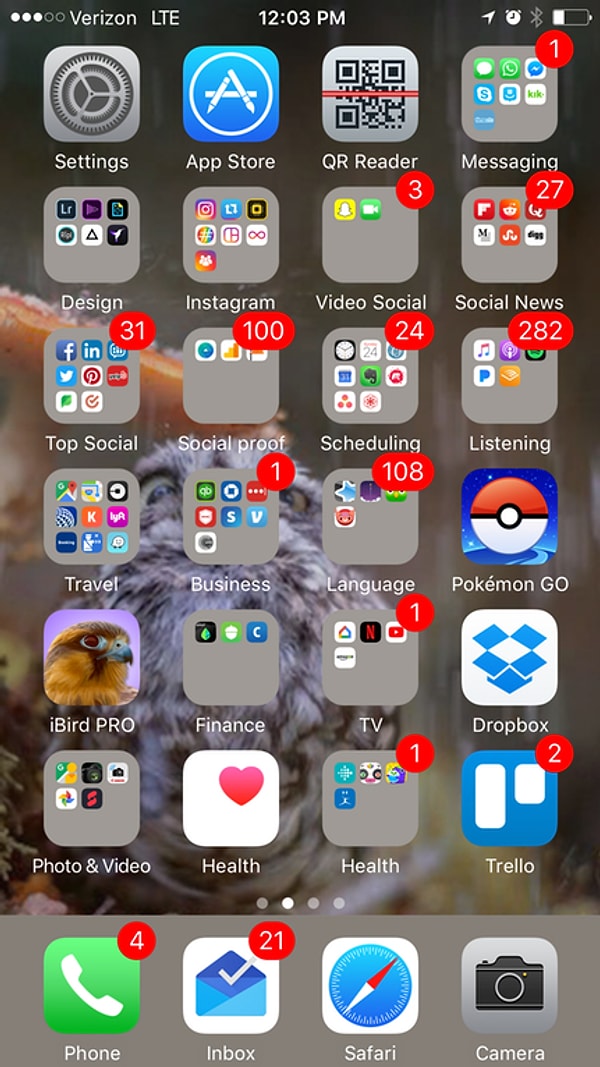Open the Scheduling folder

(370, 376)
